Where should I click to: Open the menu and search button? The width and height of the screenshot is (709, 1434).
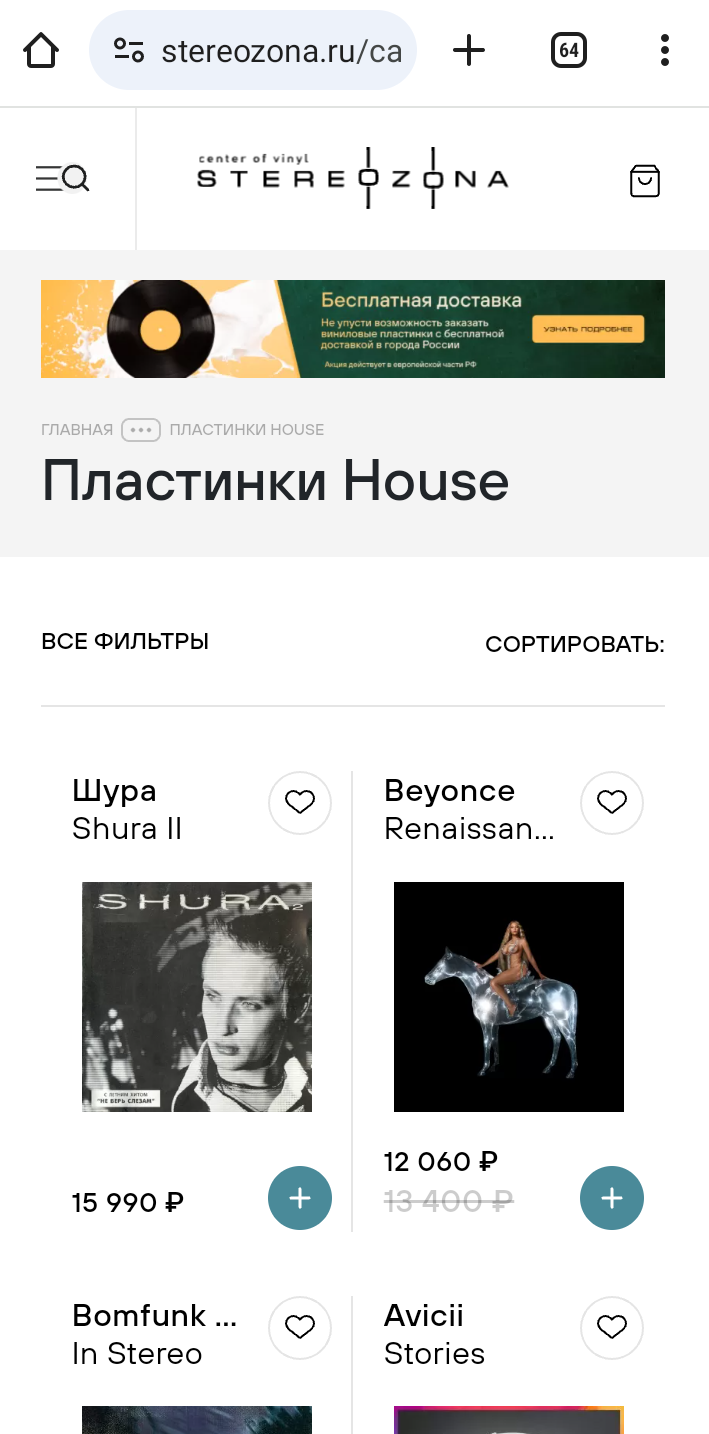(62, 179)
